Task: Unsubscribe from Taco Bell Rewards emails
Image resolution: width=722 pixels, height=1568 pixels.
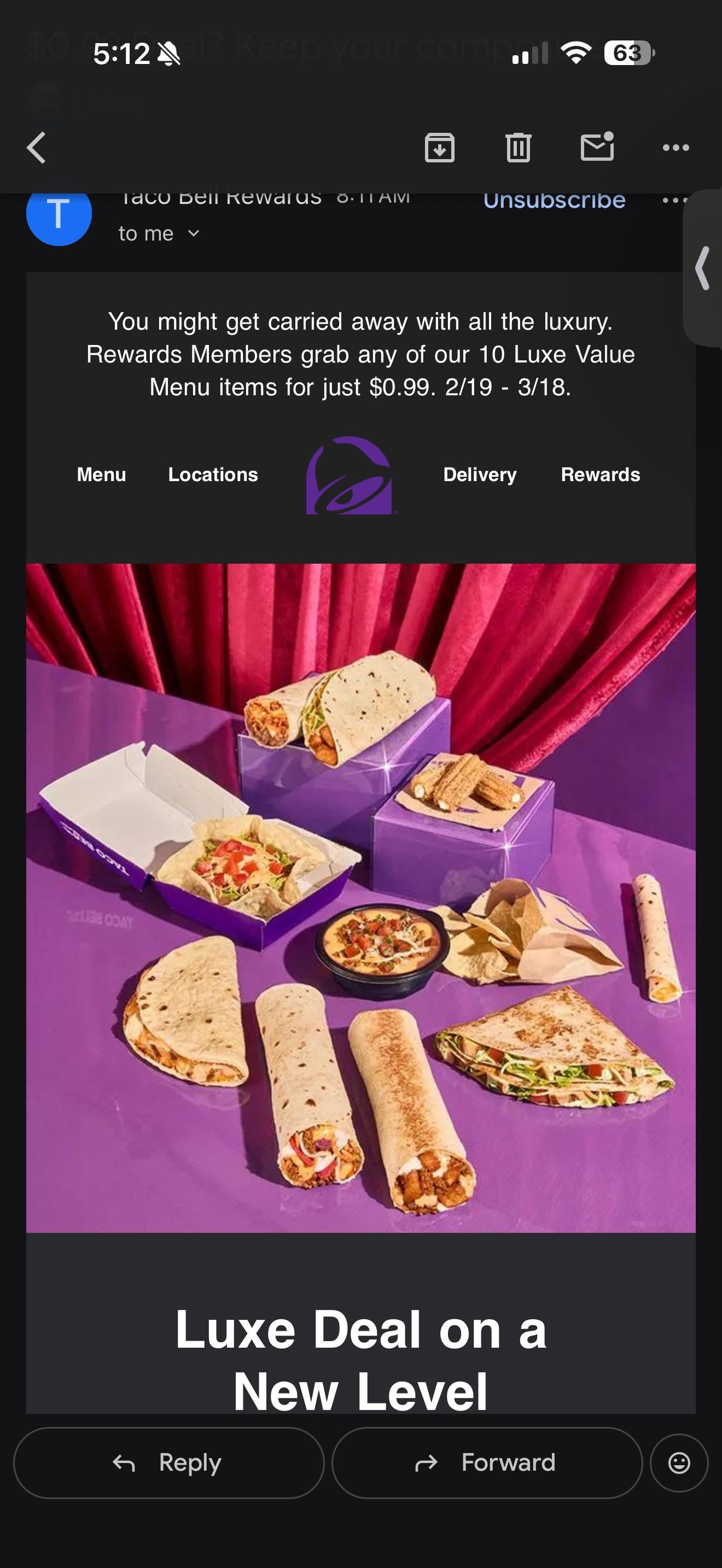Action: [x=554, y=201]
